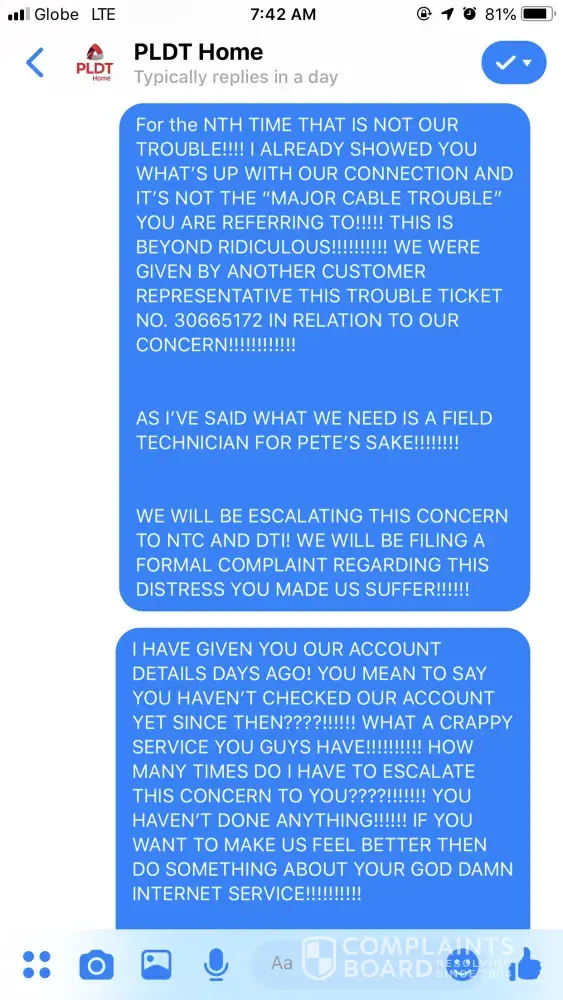Screen dimensions: 563x1000
Task: Launch the camera to take a photo
Action: coord(96,965)
